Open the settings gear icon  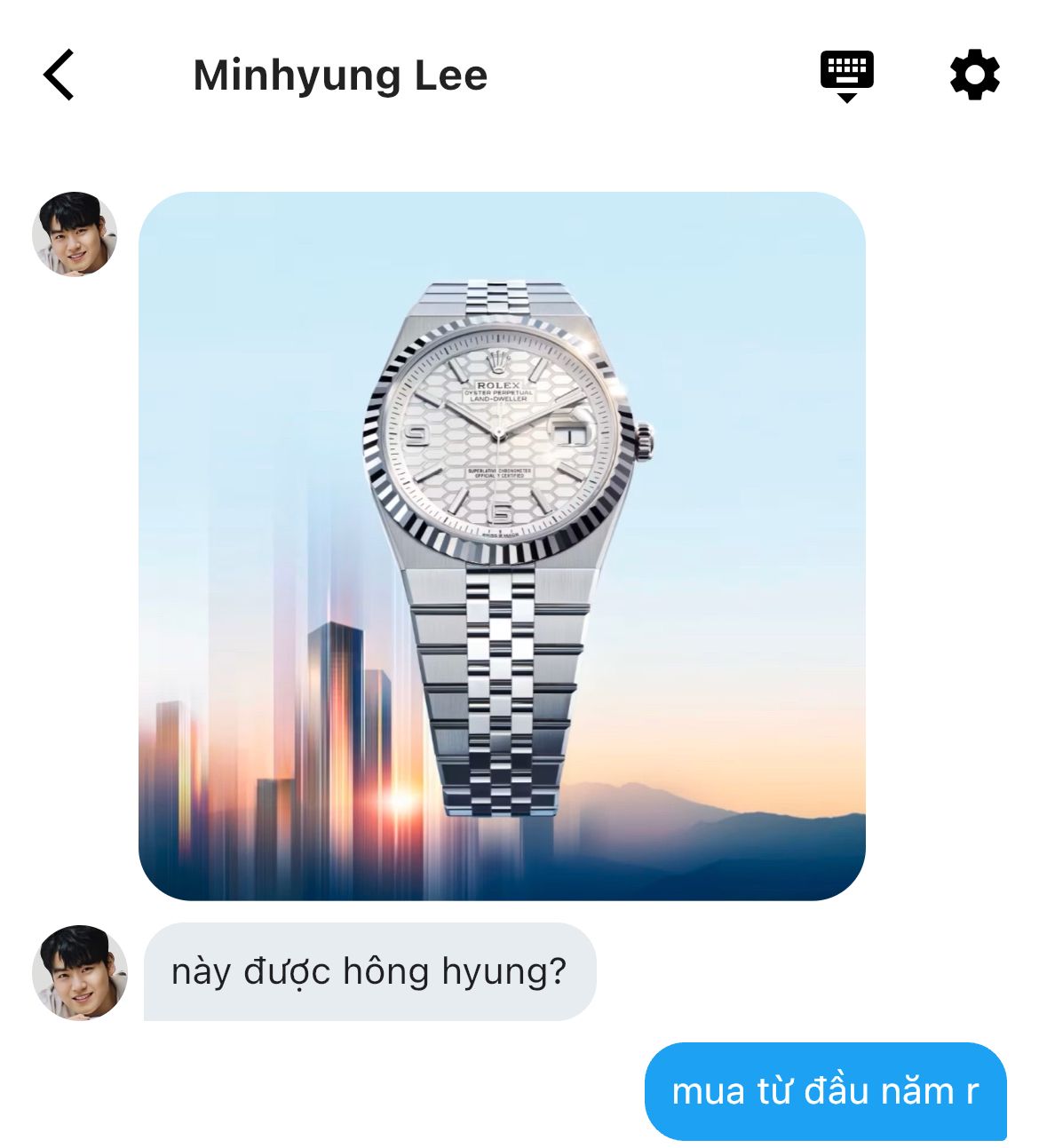(x=974, y=75)
